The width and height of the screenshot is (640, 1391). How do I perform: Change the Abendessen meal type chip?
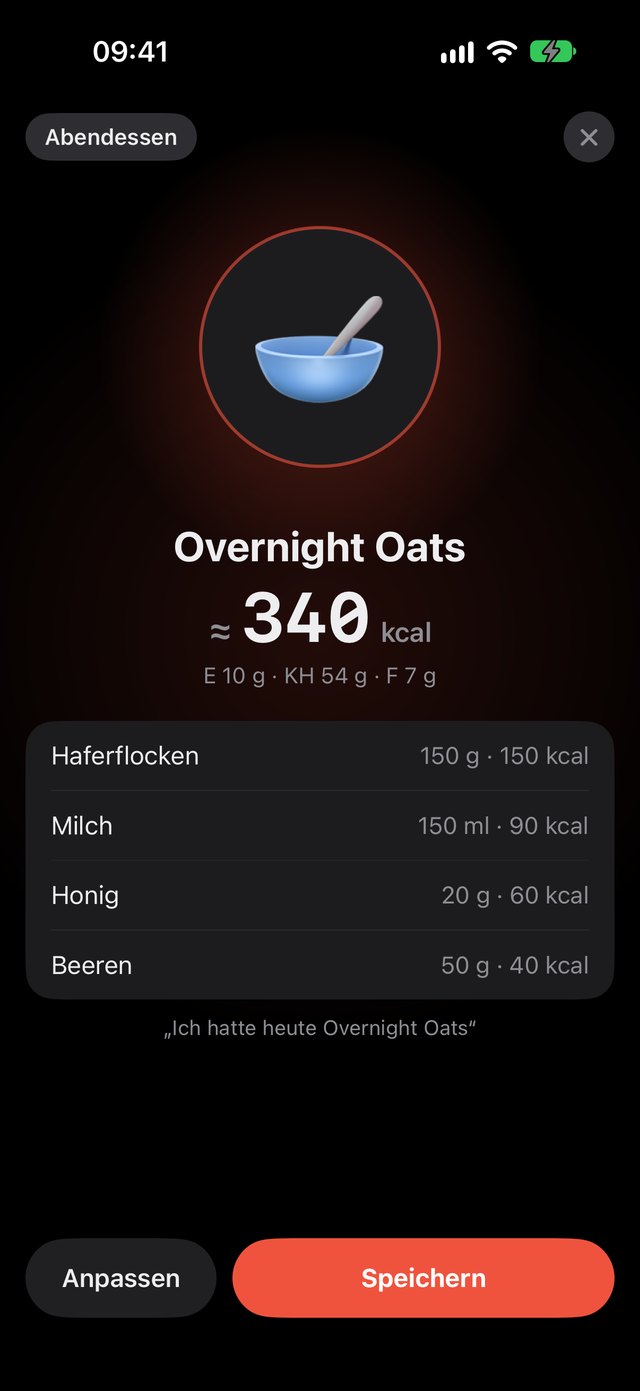click(111, 137)
